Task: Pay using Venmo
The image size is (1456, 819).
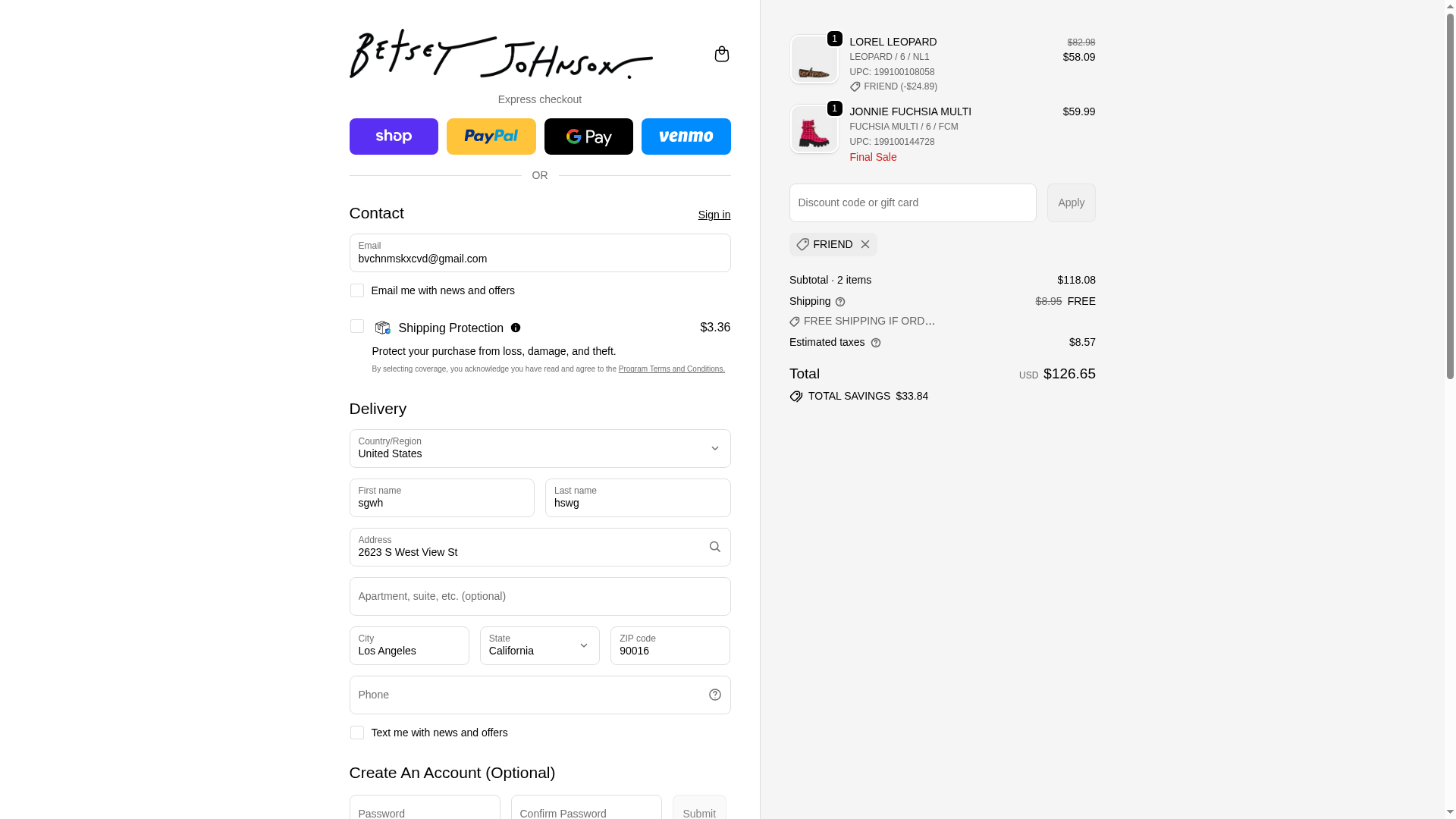Action: 686,136
